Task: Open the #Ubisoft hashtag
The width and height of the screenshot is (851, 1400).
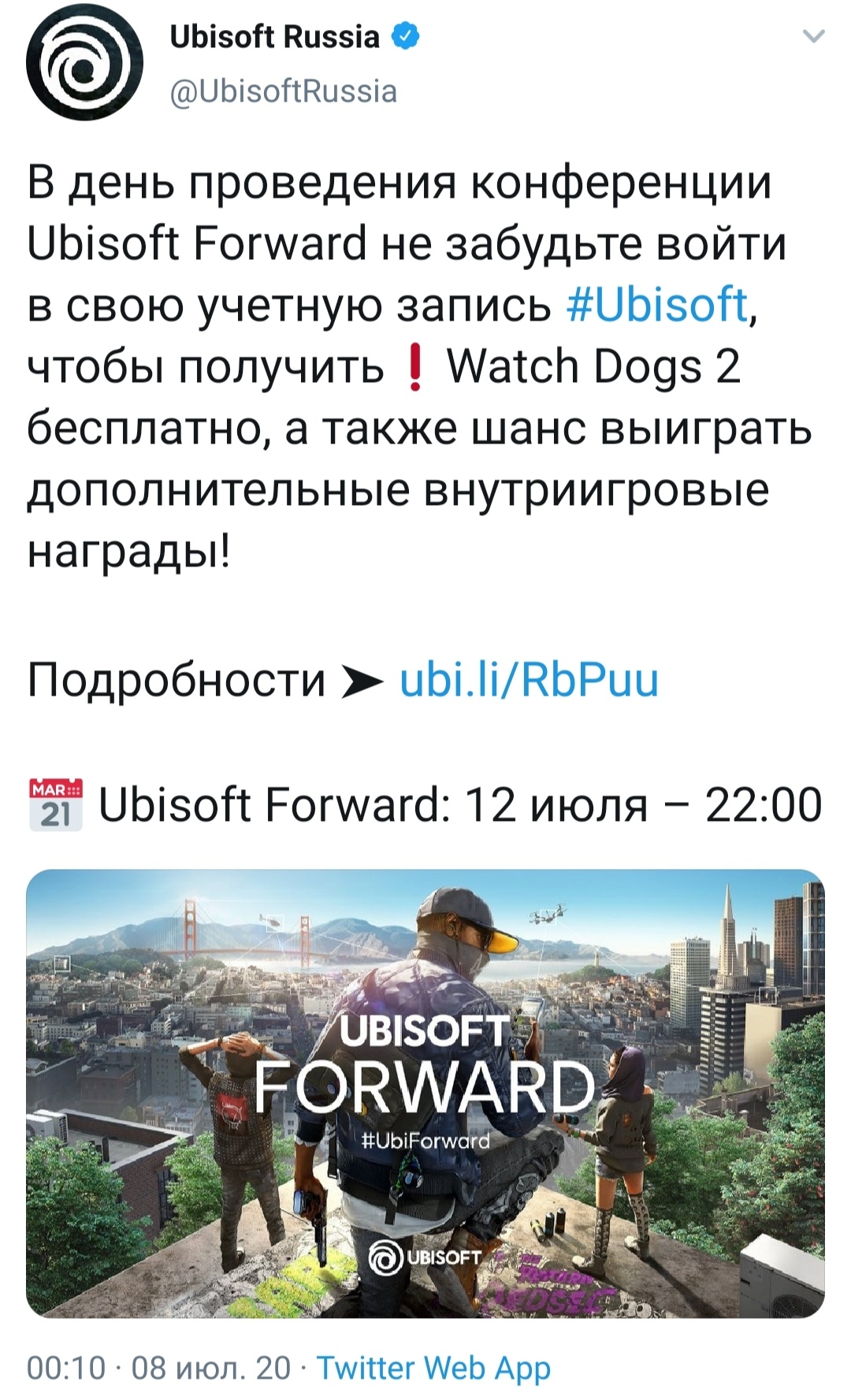Action: click(x=657, y=304)
